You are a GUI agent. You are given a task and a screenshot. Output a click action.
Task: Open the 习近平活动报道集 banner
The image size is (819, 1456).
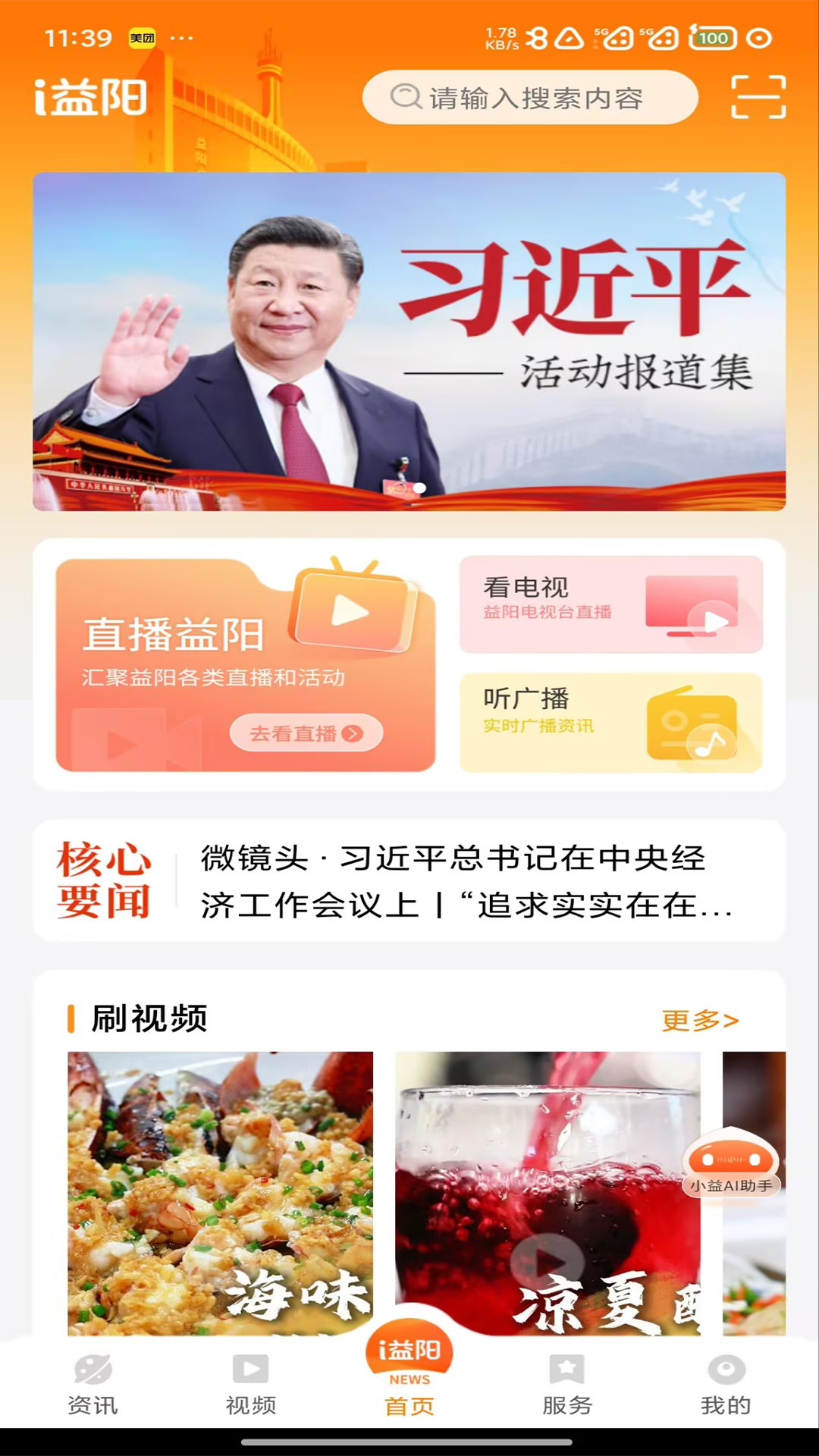409,343
